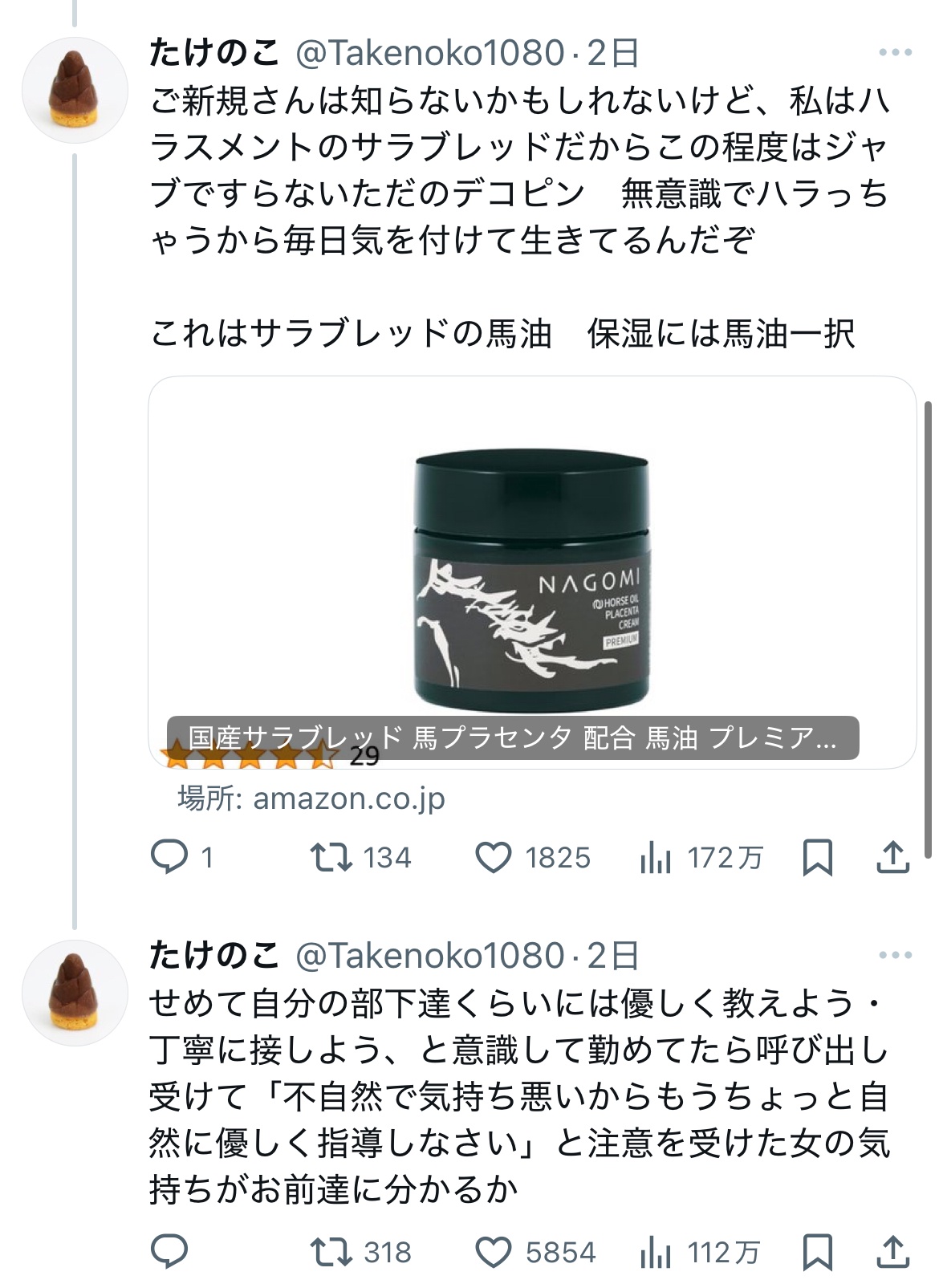Open overflow menu on the ハラスメント tweet
Viewport: 939px width, 1288px height.
click(x=895, y=53)
